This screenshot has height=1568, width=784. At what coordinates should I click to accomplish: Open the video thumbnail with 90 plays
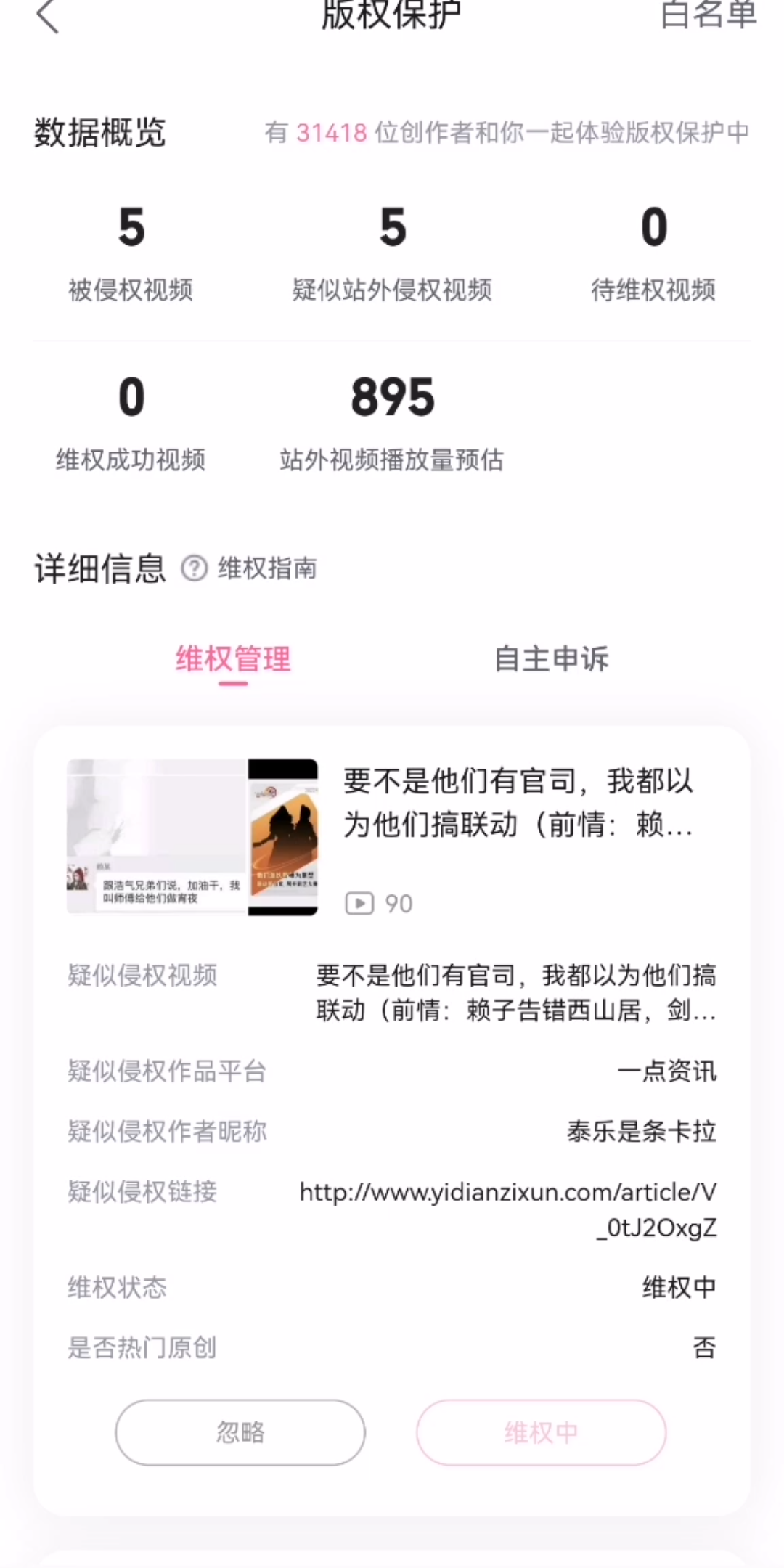[x=192, y=837]
